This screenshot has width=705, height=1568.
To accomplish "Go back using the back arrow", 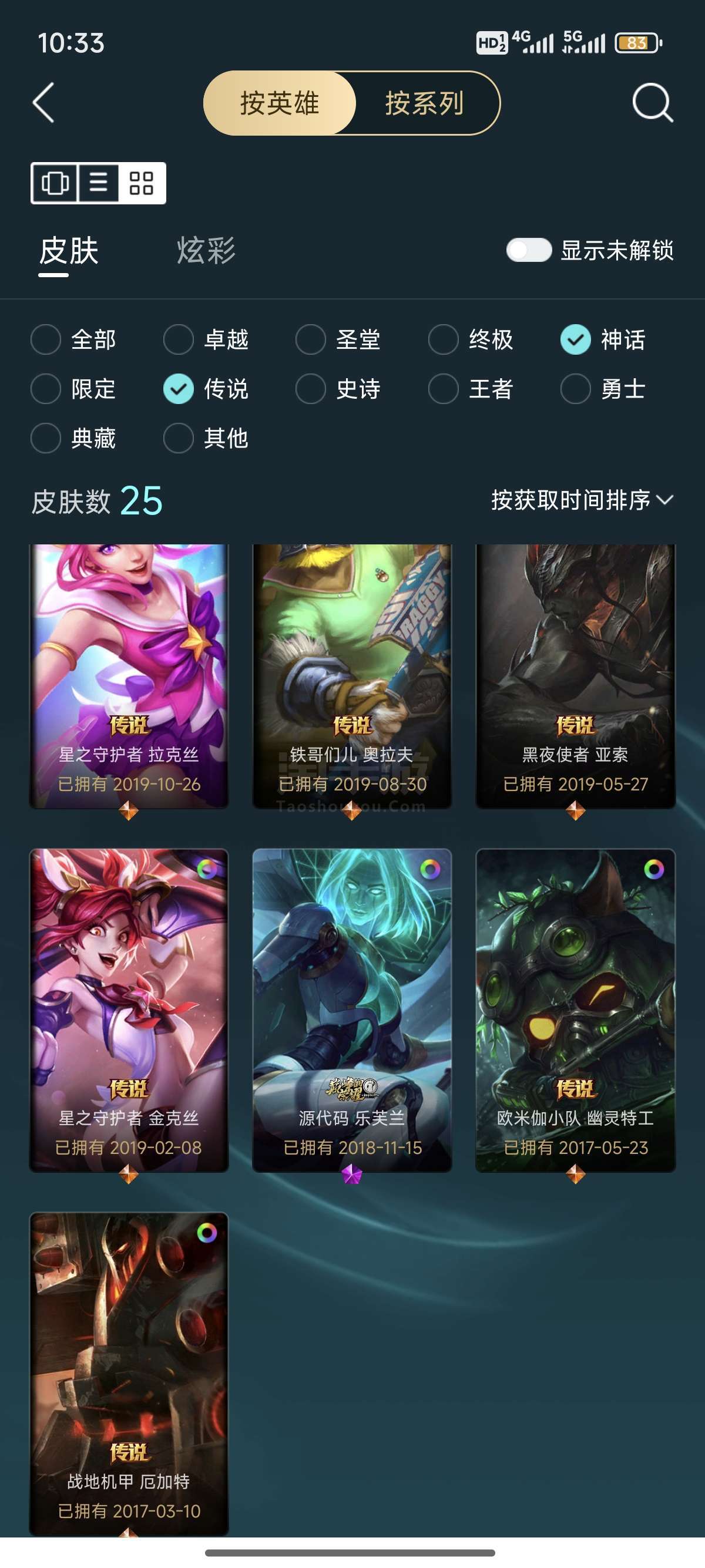I will (43, 103).
